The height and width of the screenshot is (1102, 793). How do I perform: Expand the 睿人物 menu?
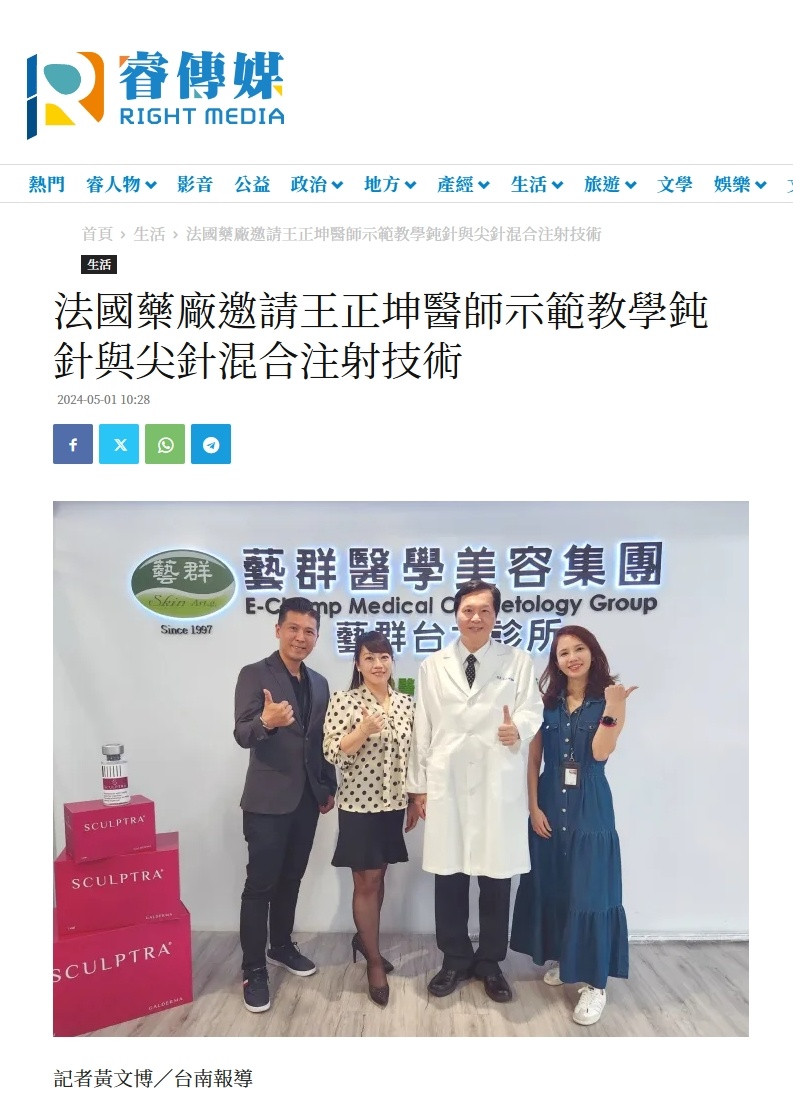[x=121, y=185]
